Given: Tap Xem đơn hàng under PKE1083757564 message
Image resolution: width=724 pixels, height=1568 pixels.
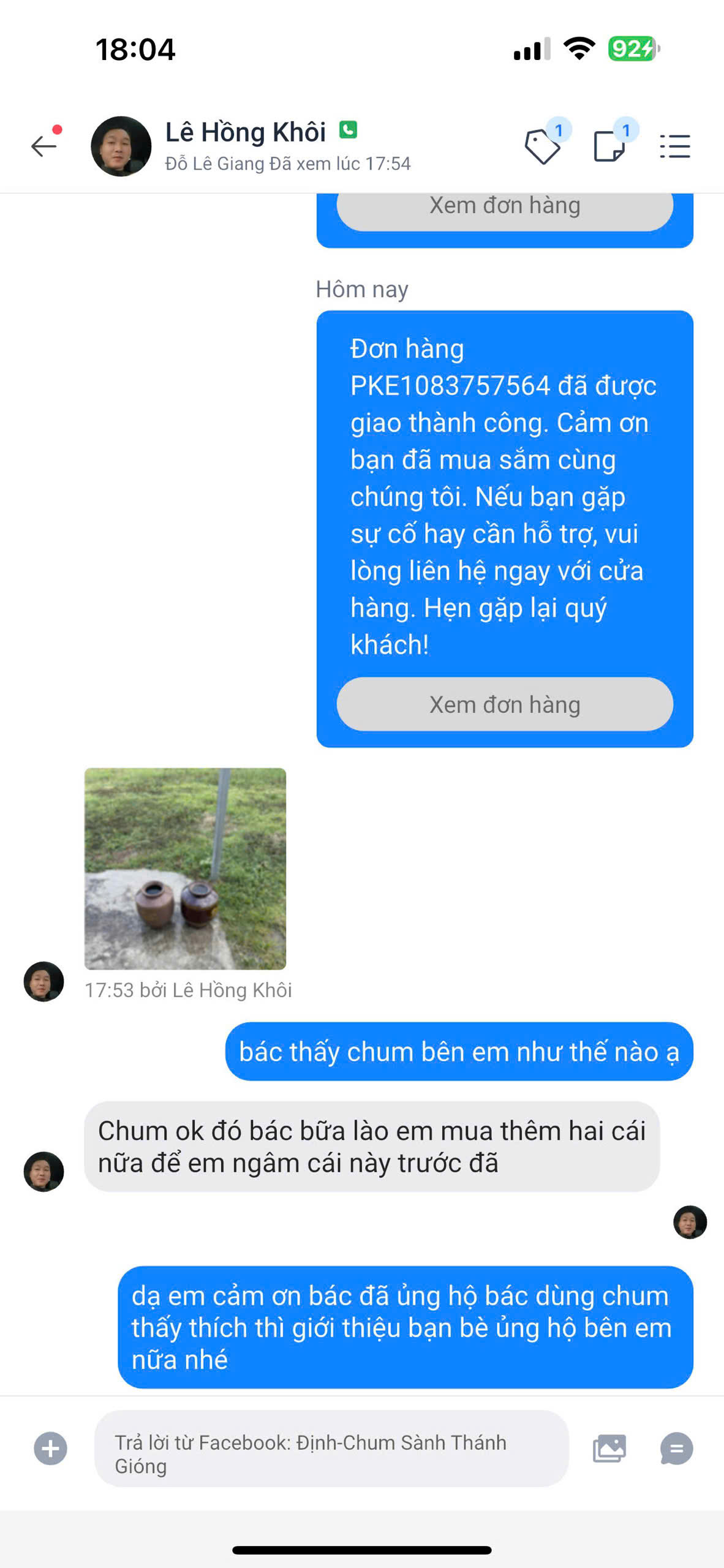Looking at the screenshot, I should click(505, 704).
